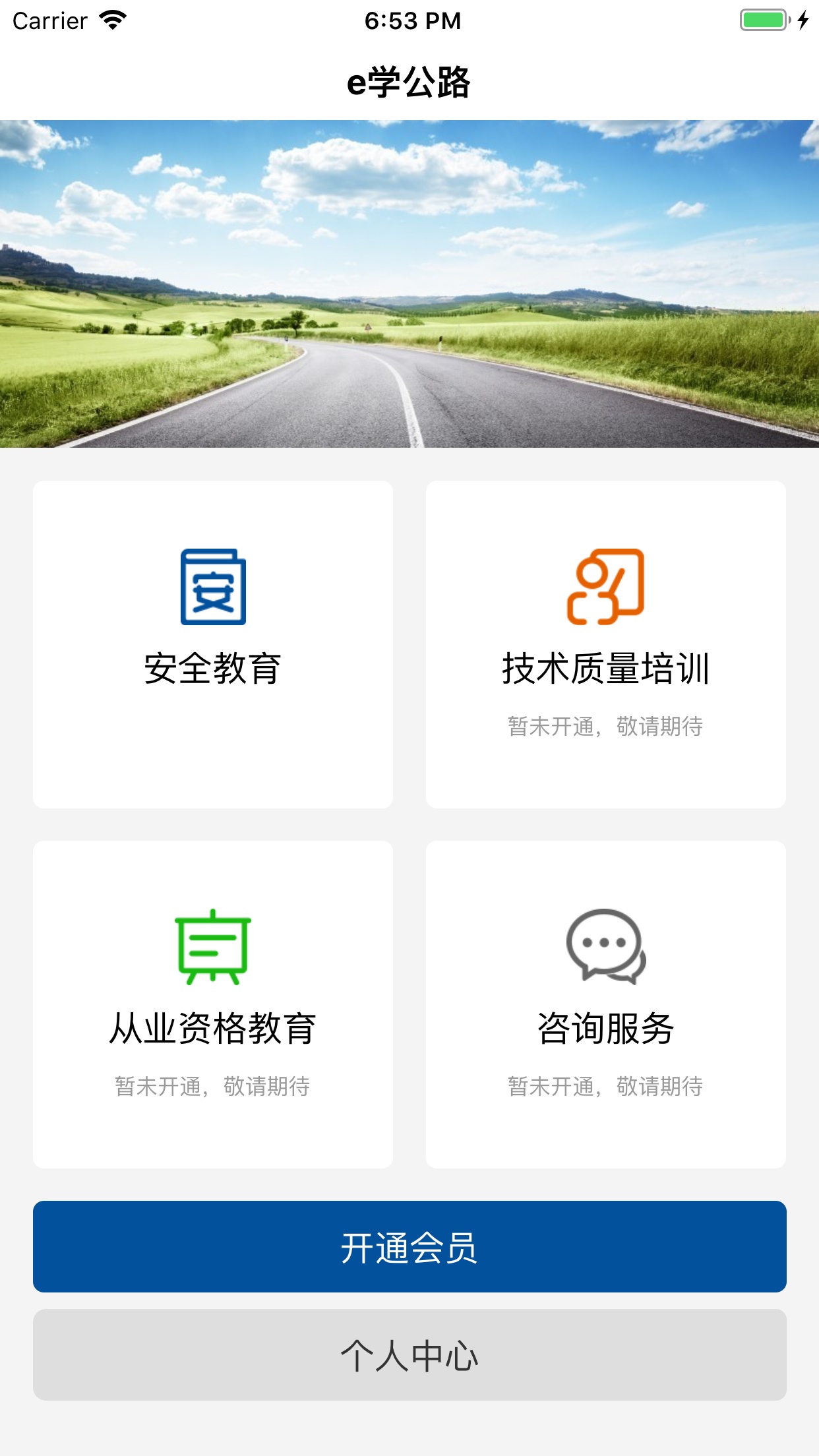Open 个人中心 from the bottom button
The image size is (819, 1456).
[x=409, y=1360]
